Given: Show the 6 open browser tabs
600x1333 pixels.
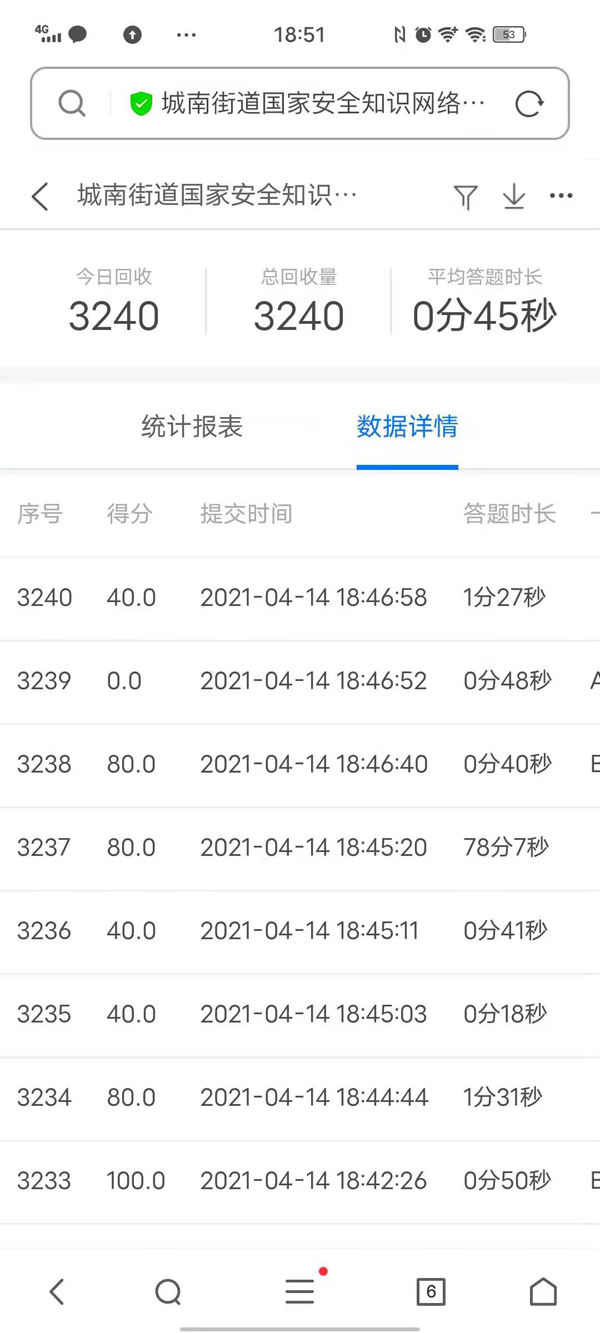Looking at the screenshot, I should pyautogui.click(x=430, y=1292).
